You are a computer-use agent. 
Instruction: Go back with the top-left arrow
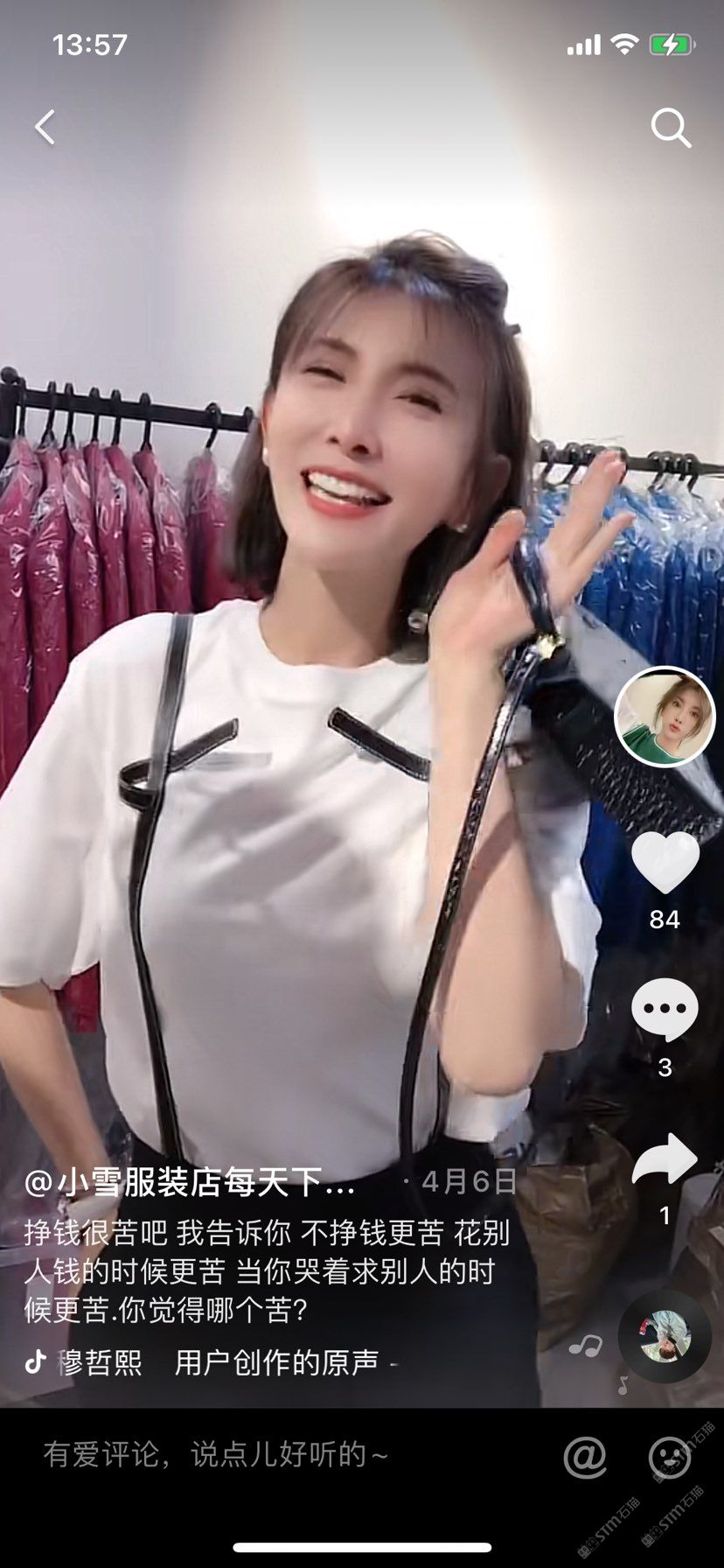[45, 128]
